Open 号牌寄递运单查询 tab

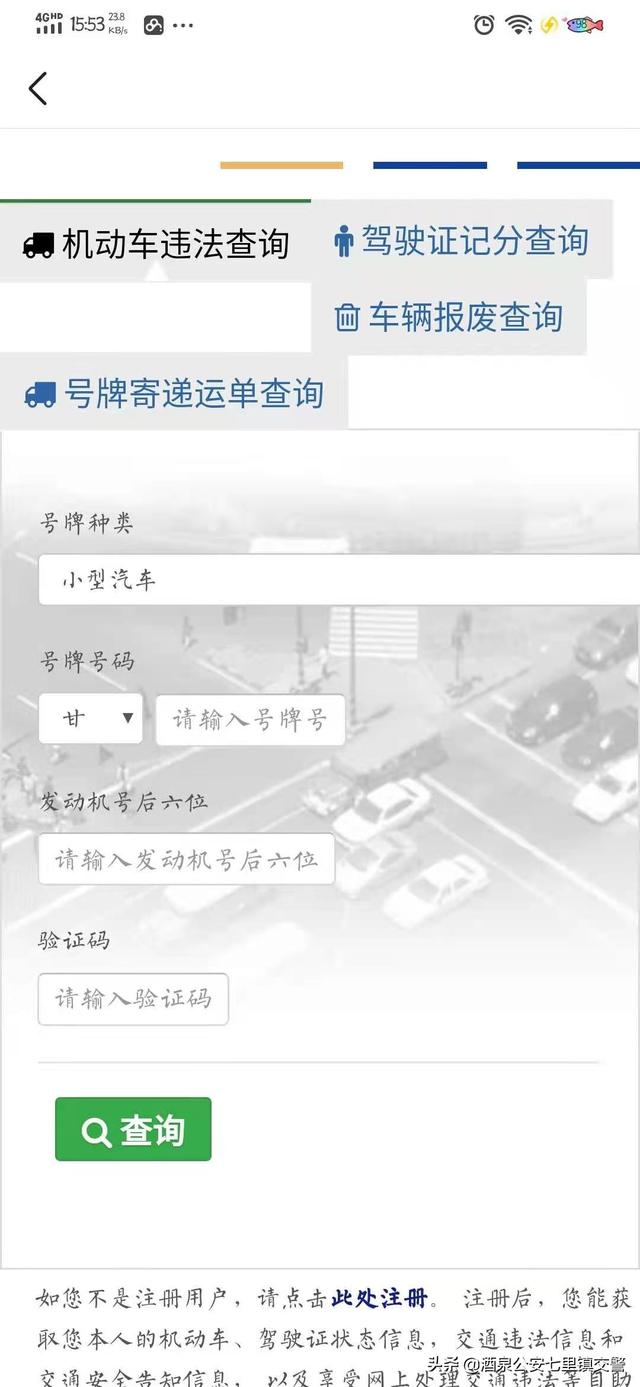coord(174,393)
